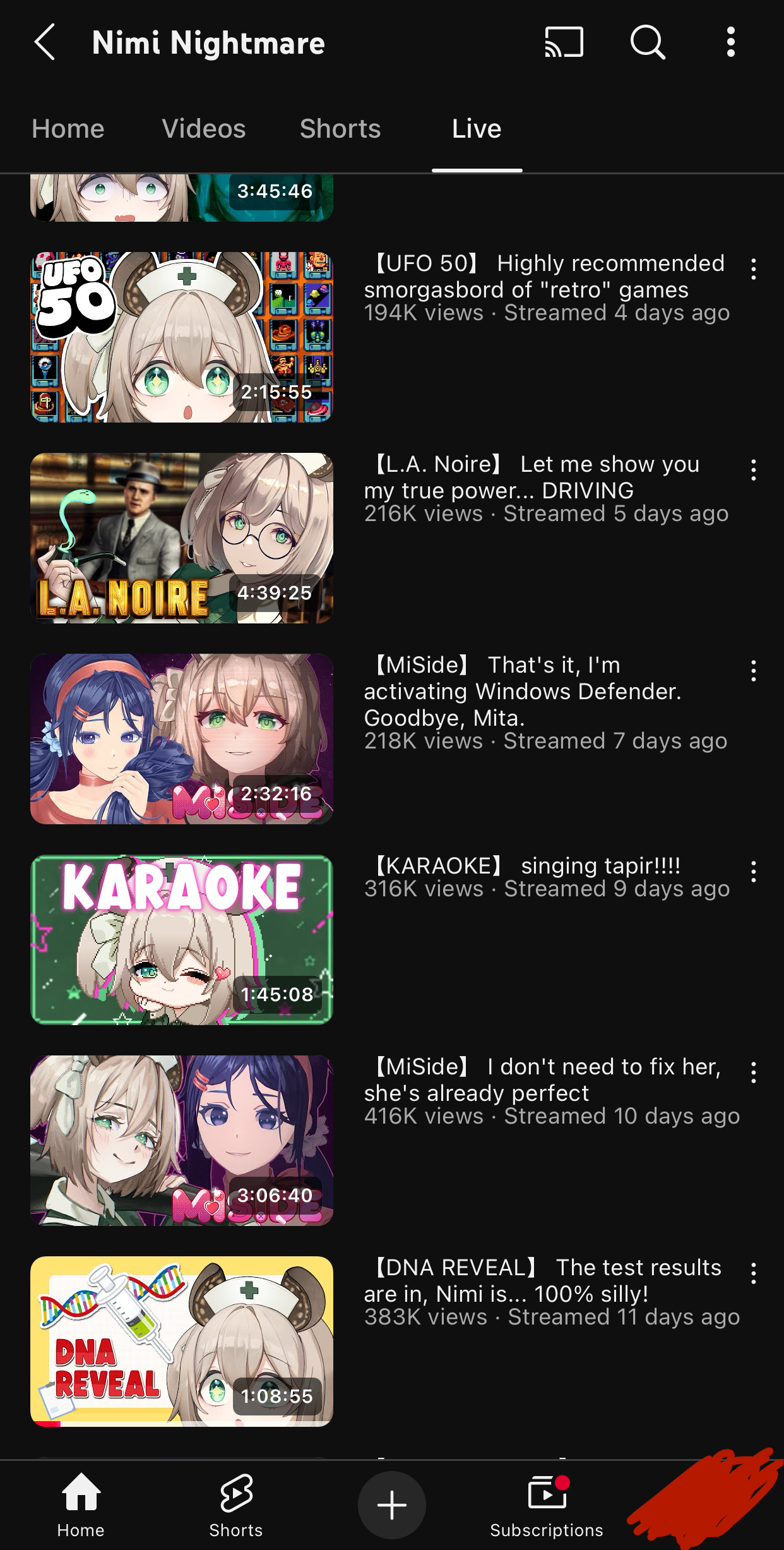Watch MiSide "I don't need to fix her"

[182, 1141]
